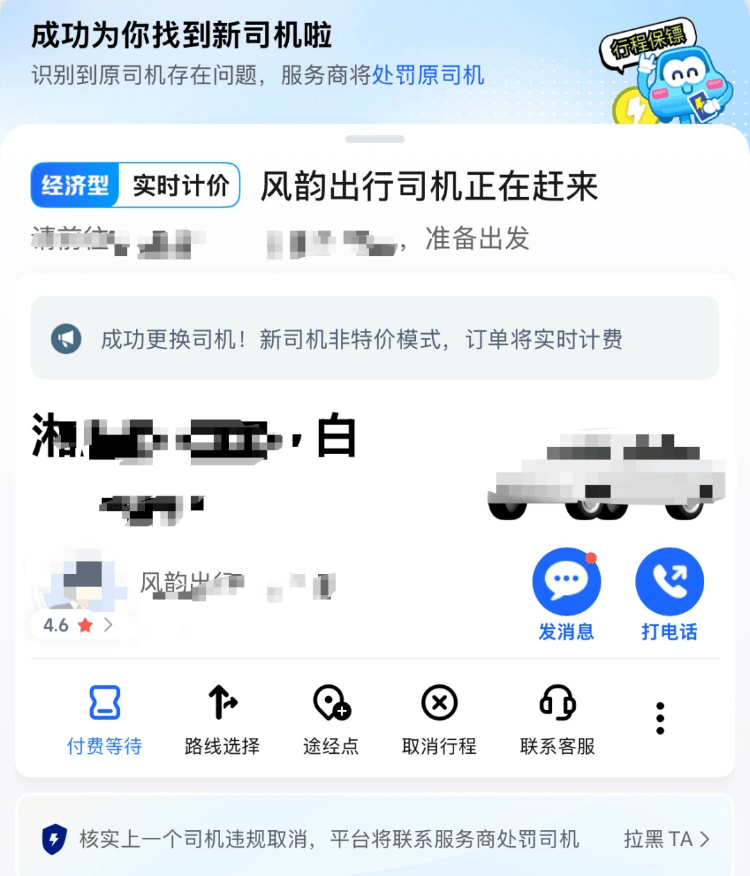Open the three-dot more options menu

coord(660,718)
